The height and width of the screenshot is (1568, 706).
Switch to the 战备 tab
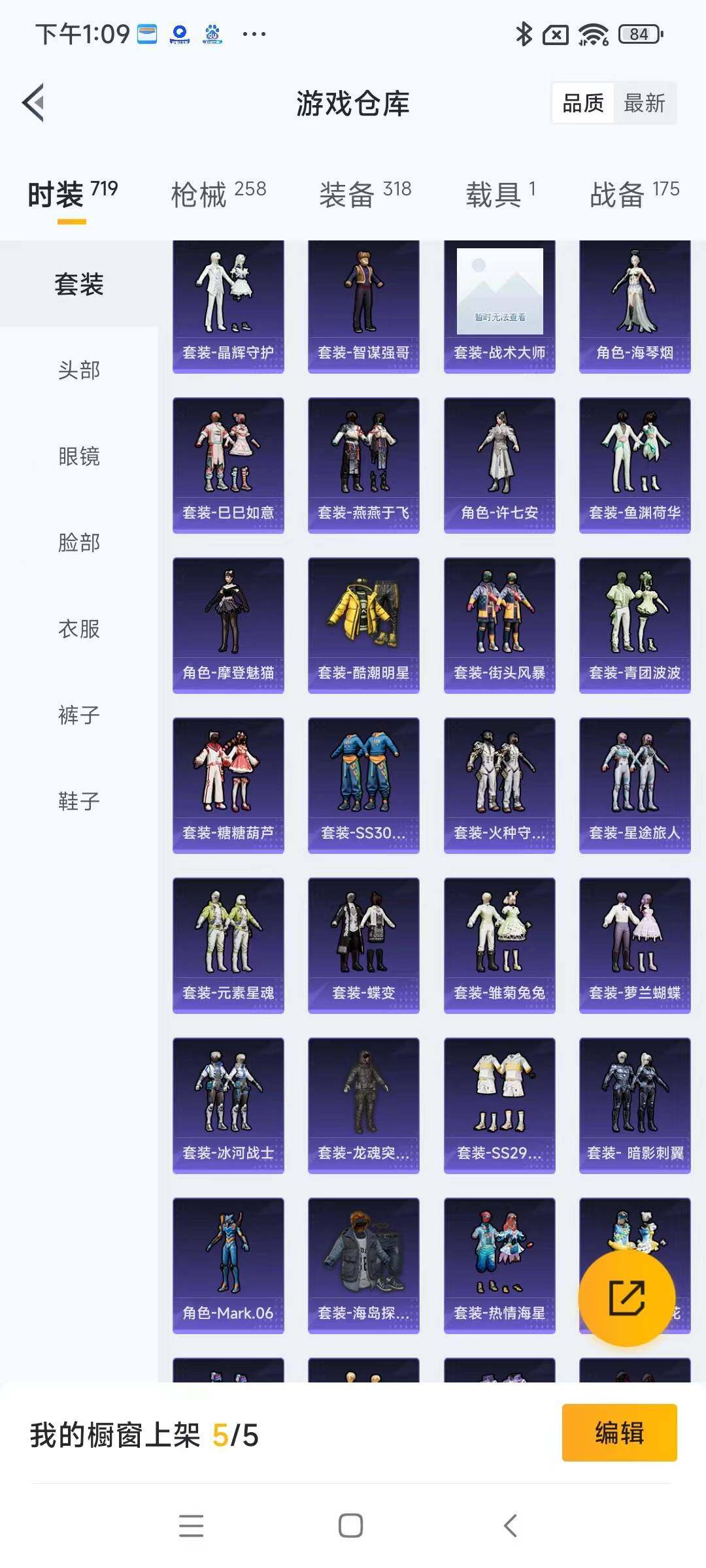(634, 194)
